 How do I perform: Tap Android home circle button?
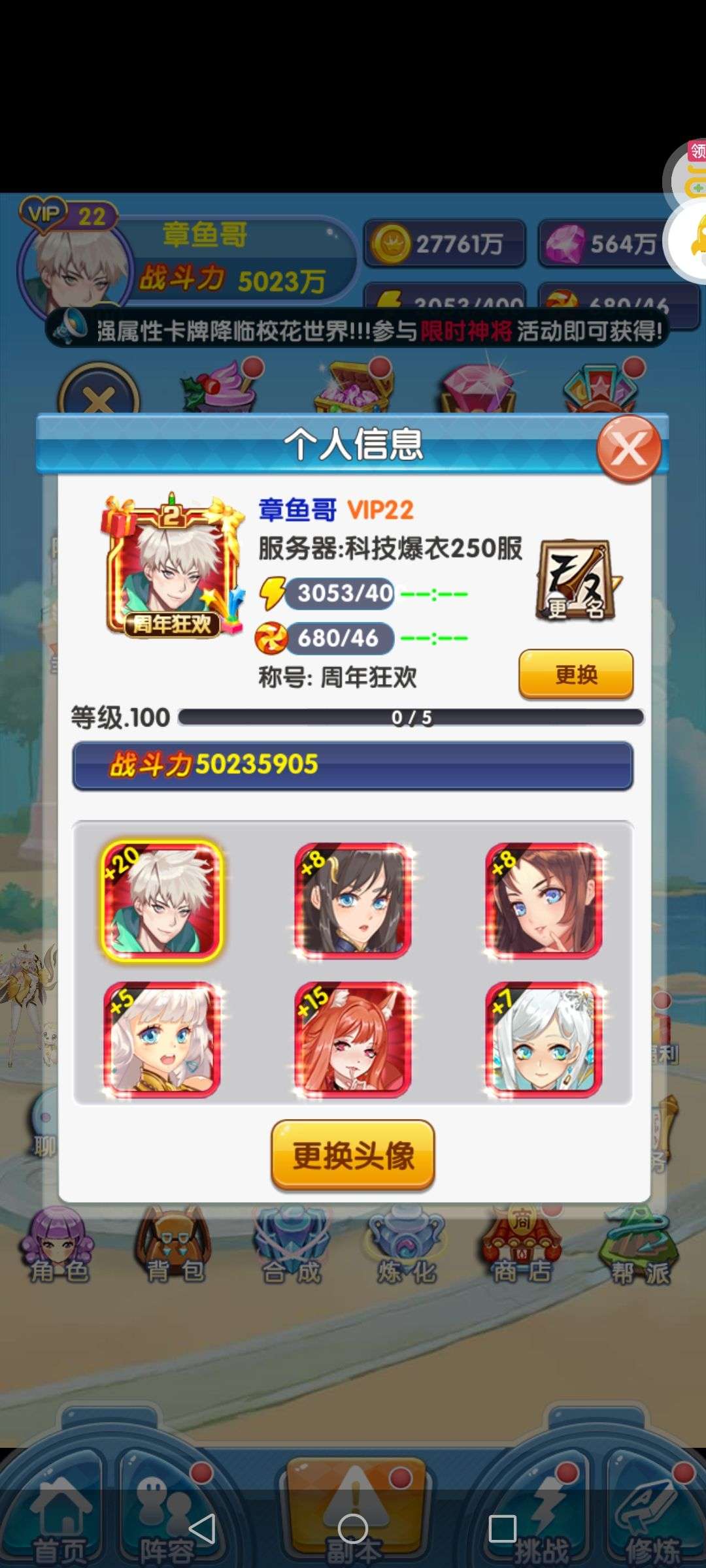(353, 1529)
